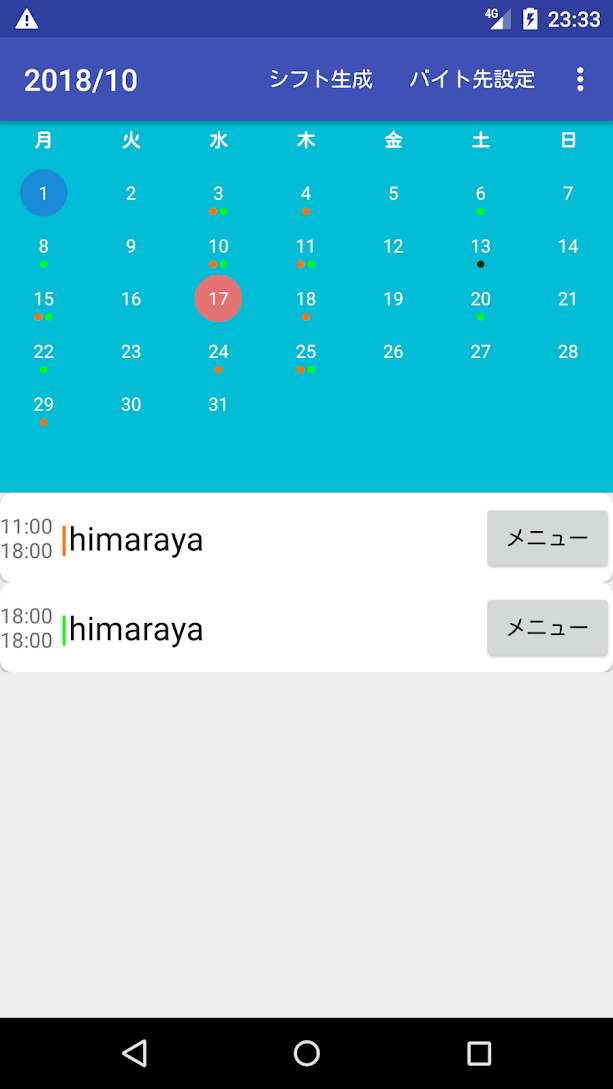Image resolution: width=613 pixels, height=1089 pixels.
Task: Choose day 29 on the calendar
Action: point(44,405)
